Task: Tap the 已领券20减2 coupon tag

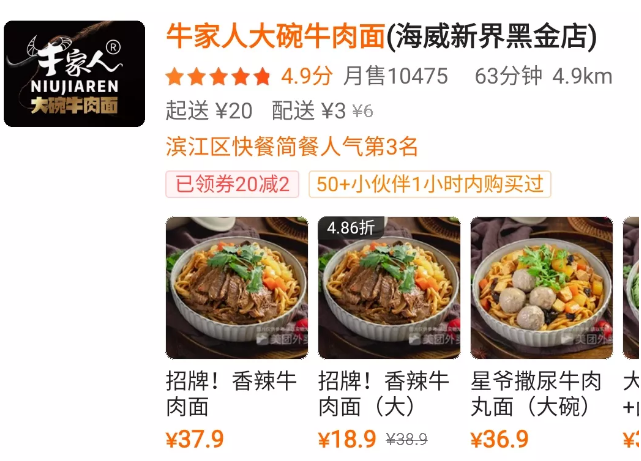Action: tap(232, 184)
